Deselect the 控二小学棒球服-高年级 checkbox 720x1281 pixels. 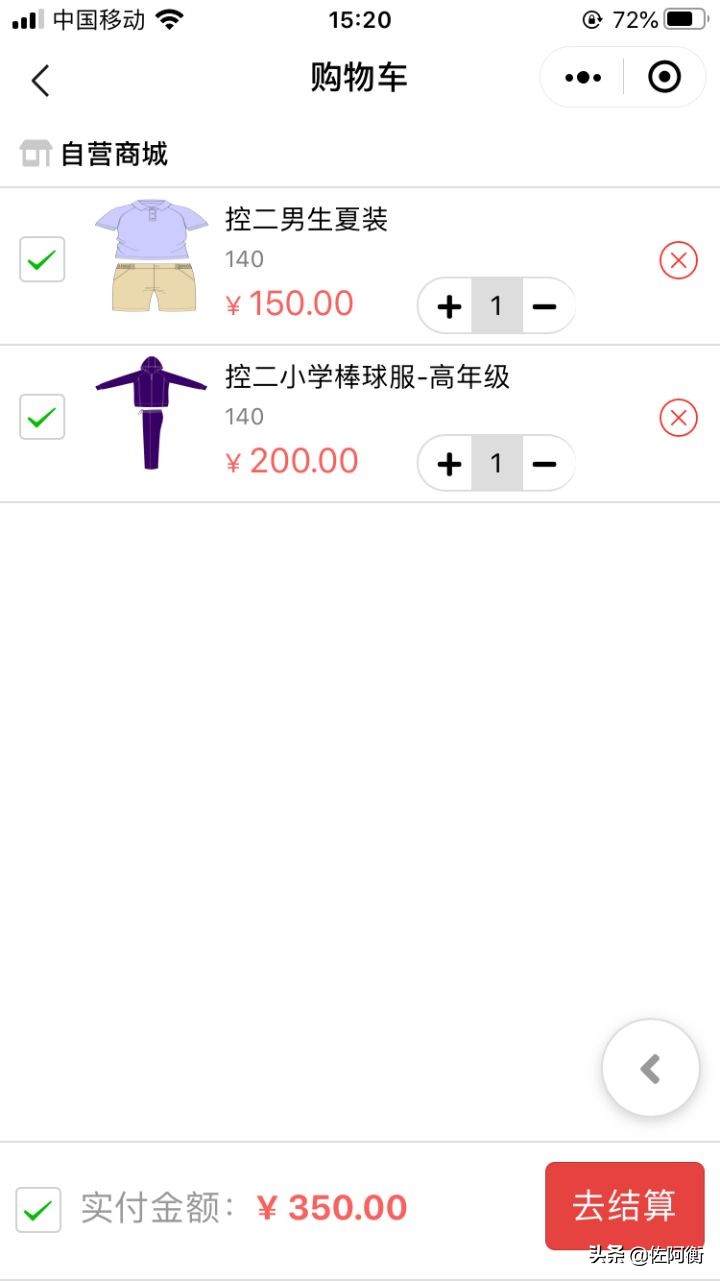[x=41, y=417]
